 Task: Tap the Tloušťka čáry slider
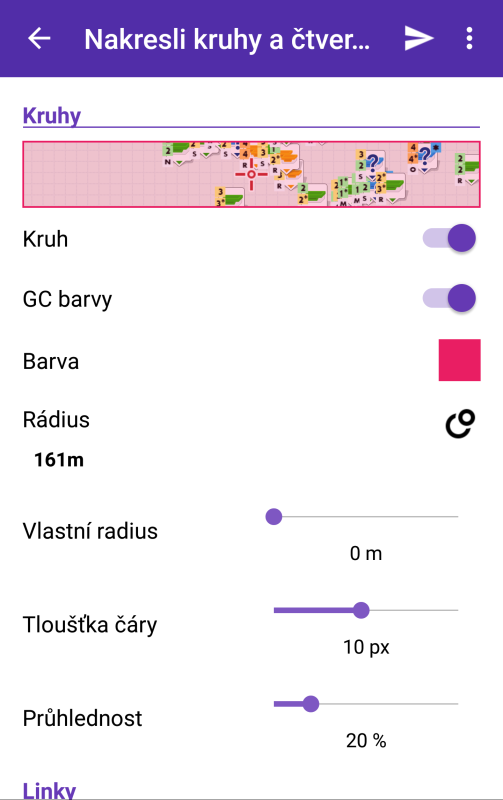tap(366, 610)
